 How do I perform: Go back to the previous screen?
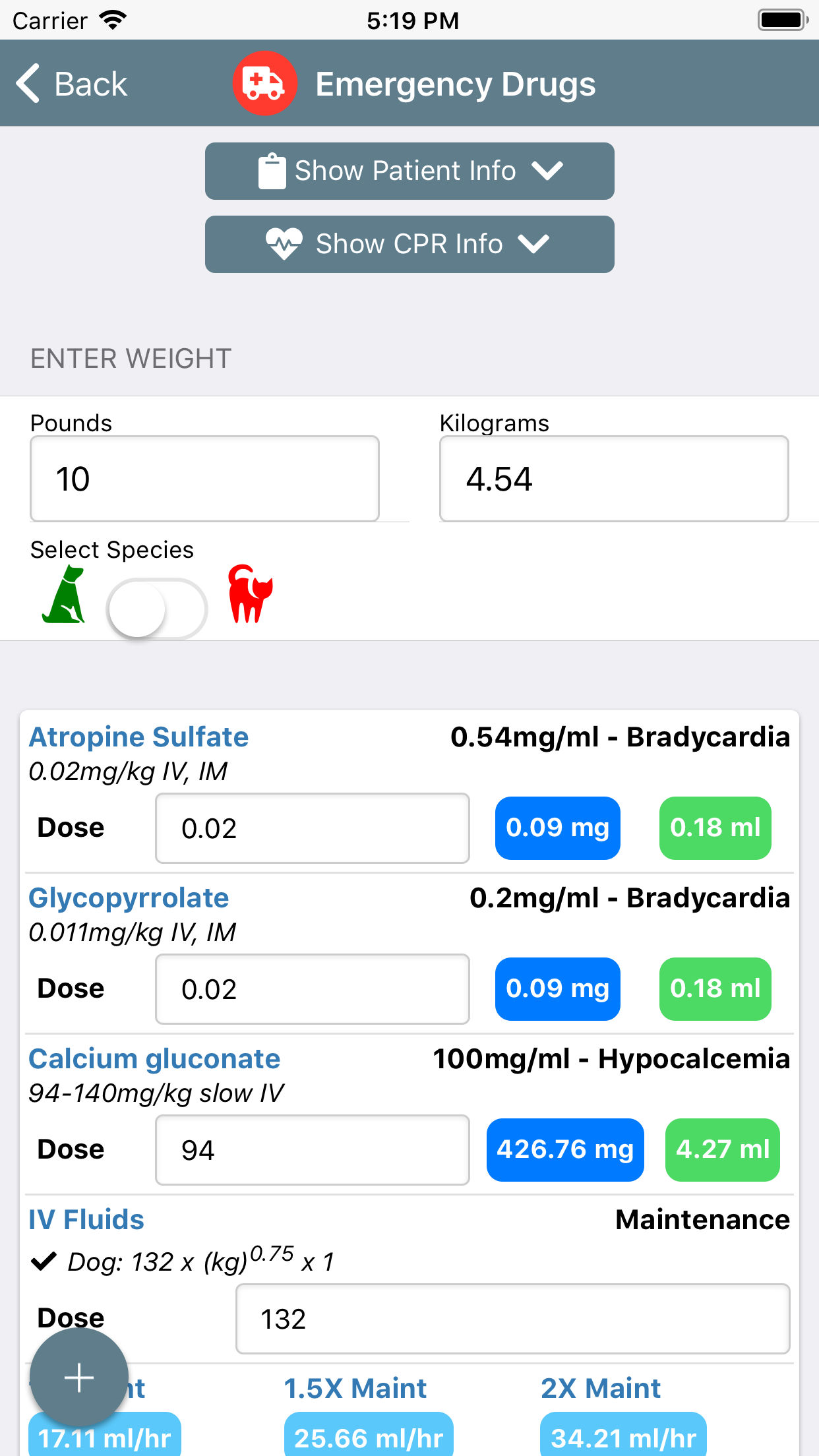(x=71, y=84)
